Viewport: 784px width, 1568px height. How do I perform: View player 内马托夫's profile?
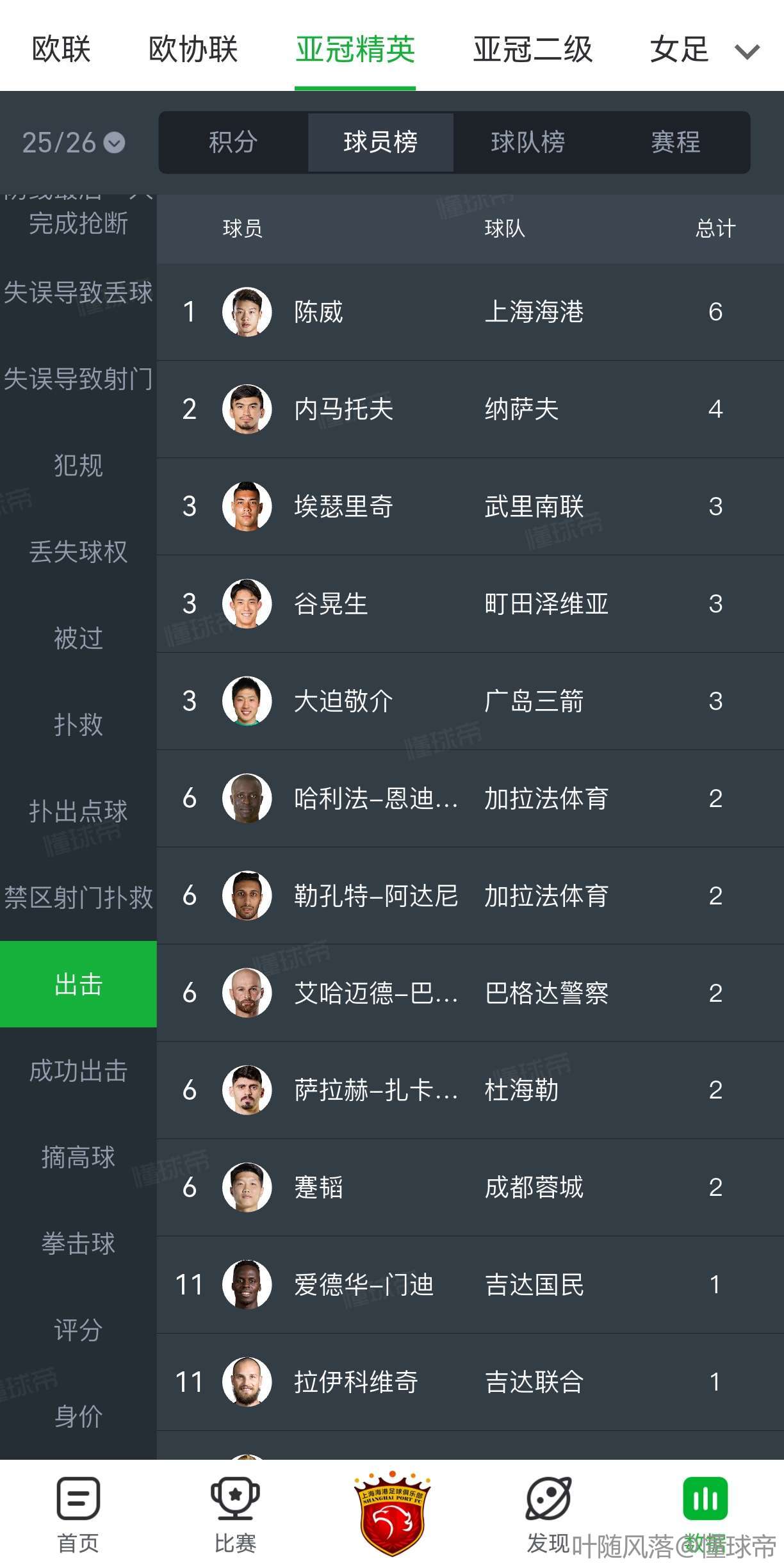(343, 409)
